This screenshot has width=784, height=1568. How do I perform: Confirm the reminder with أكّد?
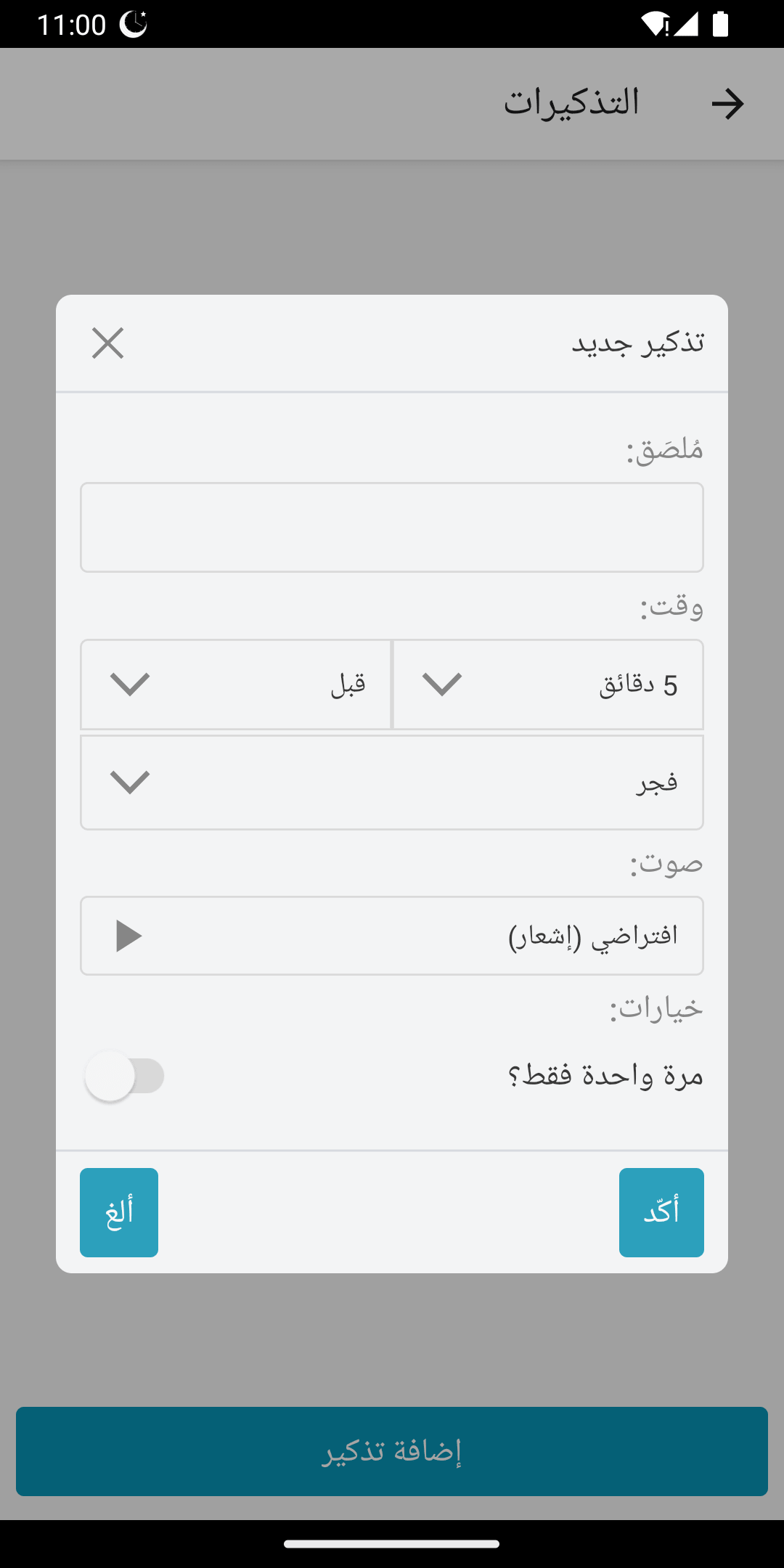click(x=661, y=1212)
